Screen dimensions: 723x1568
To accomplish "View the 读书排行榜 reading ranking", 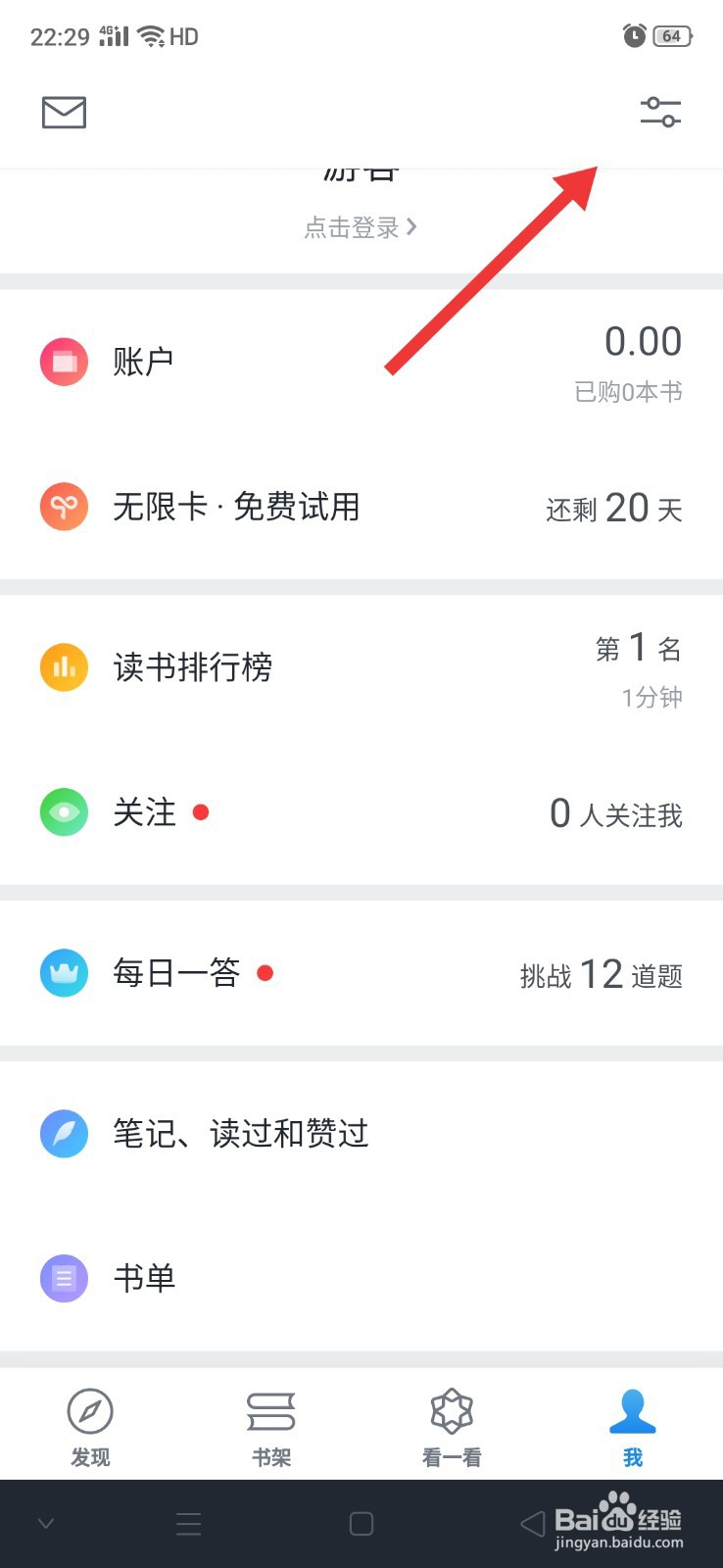I will click(x=361, y=667).
